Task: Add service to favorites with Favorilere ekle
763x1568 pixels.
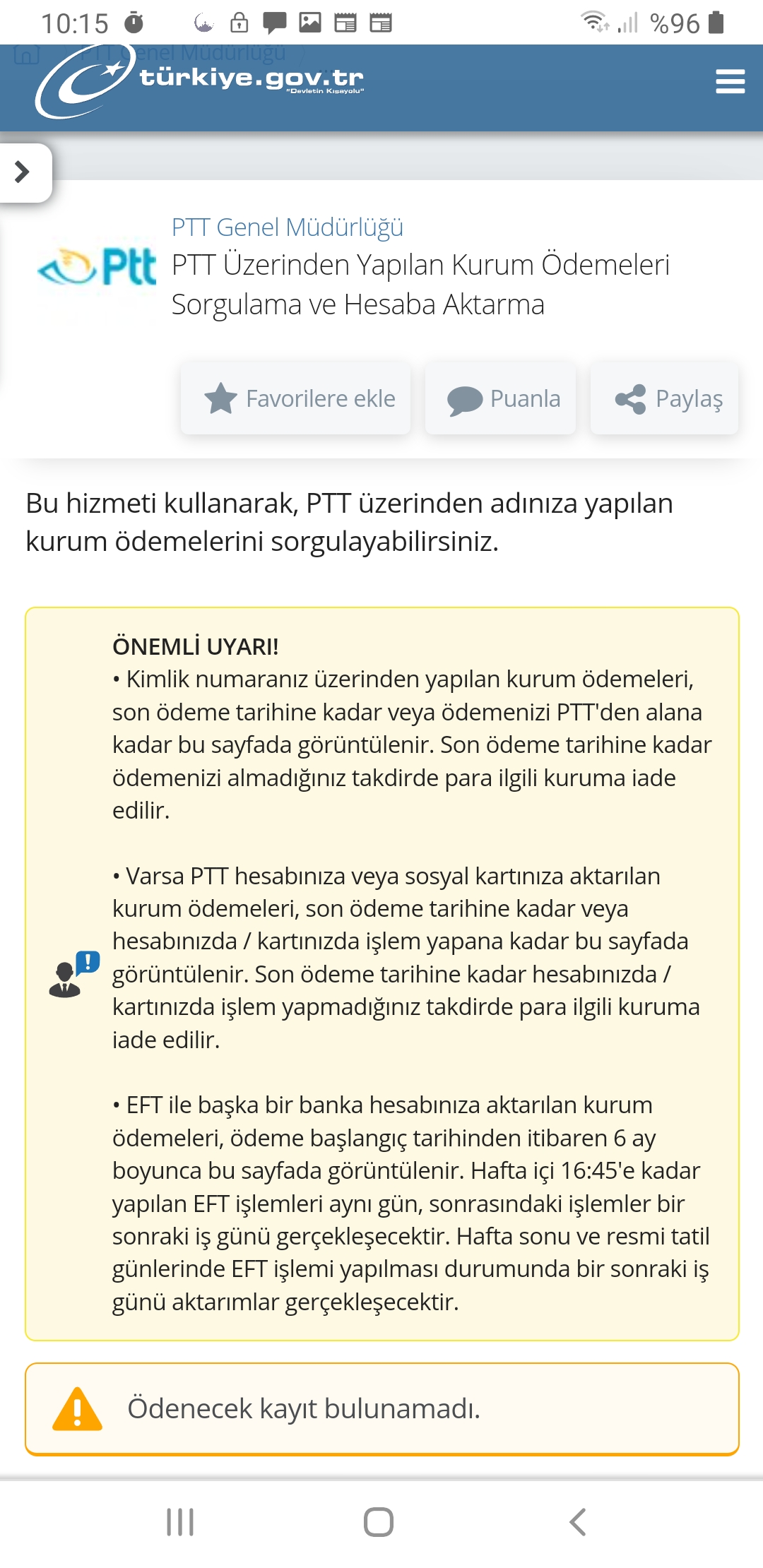Action: click(x=296, y=399)
